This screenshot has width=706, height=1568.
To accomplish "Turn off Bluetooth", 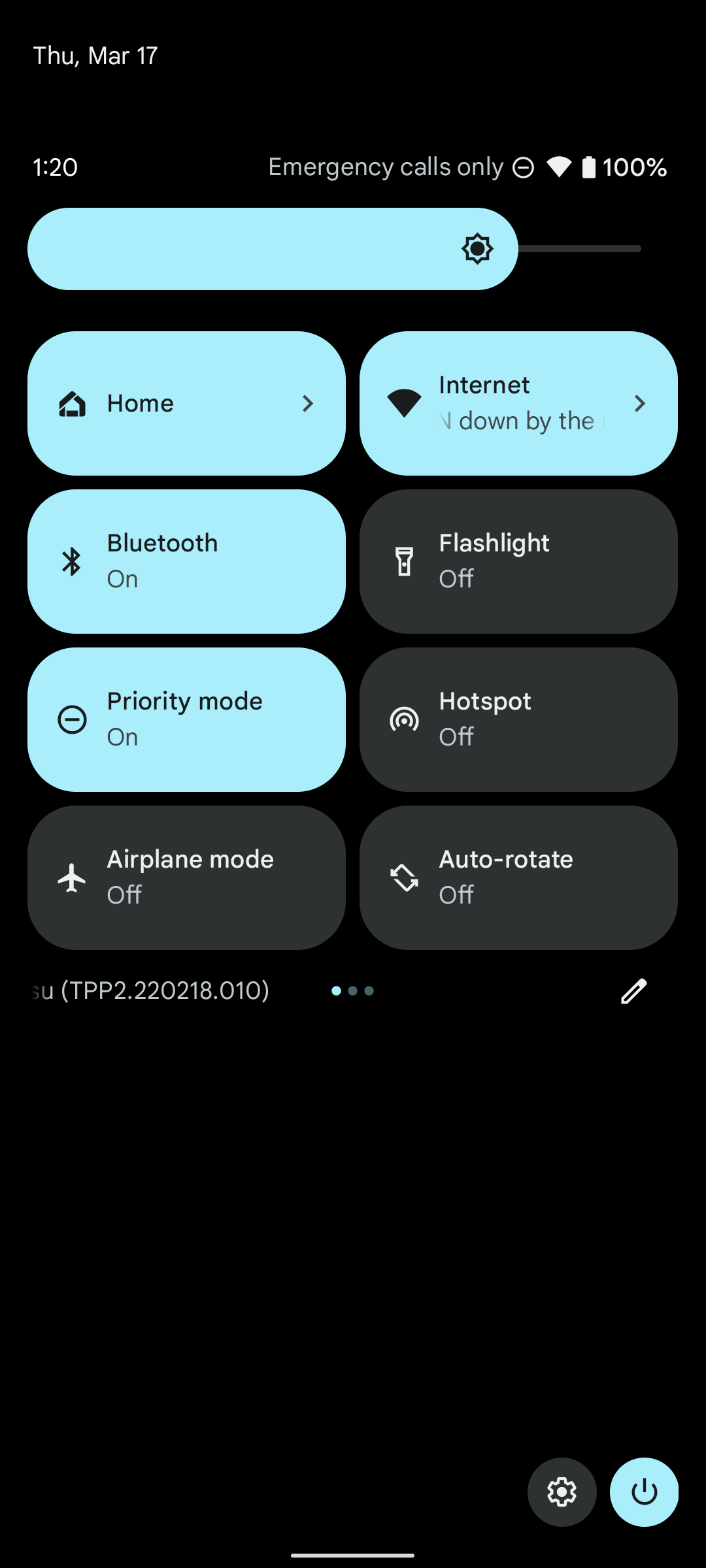I will point(186,560).
